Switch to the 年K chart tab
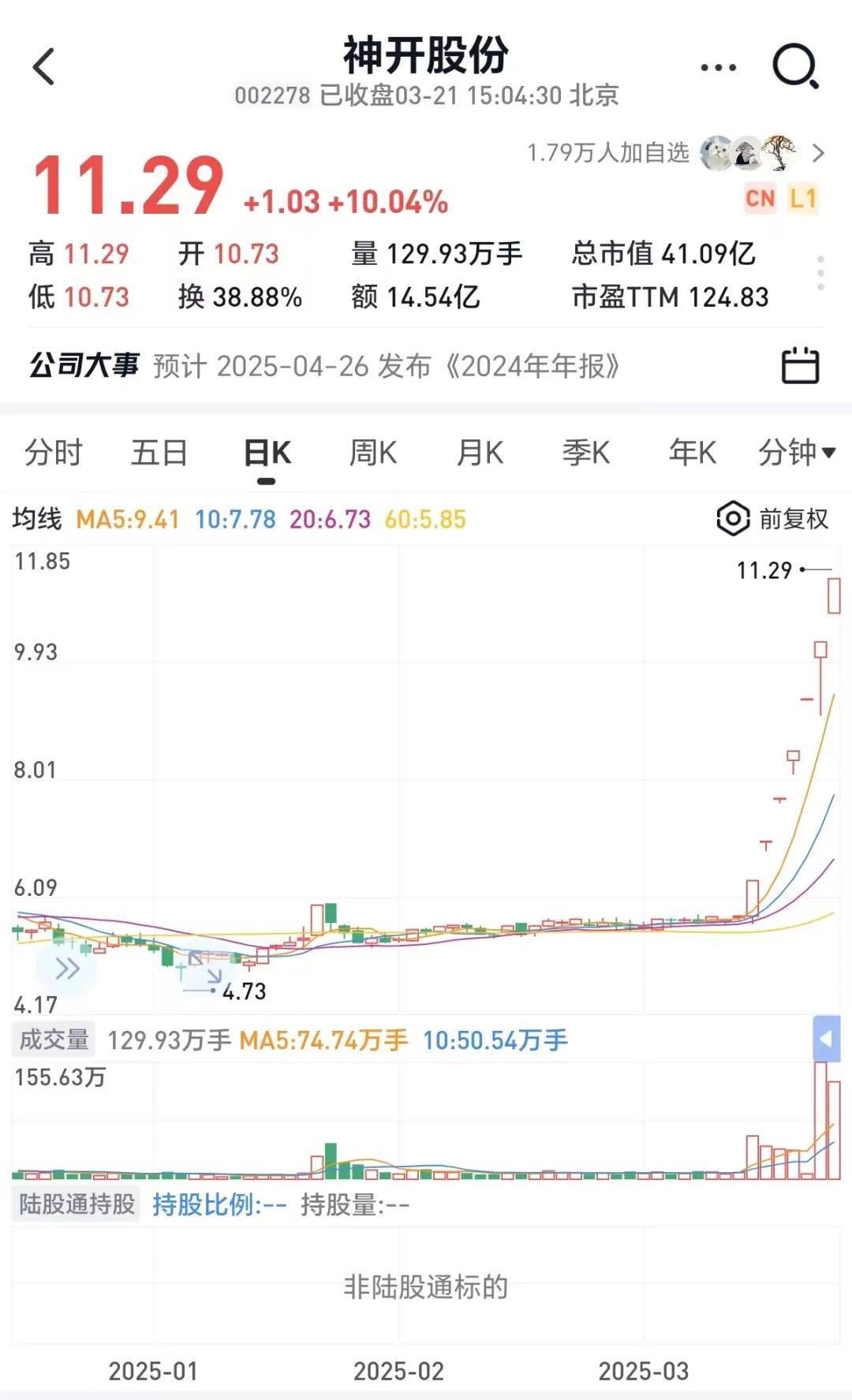 (x=693, y=453)
